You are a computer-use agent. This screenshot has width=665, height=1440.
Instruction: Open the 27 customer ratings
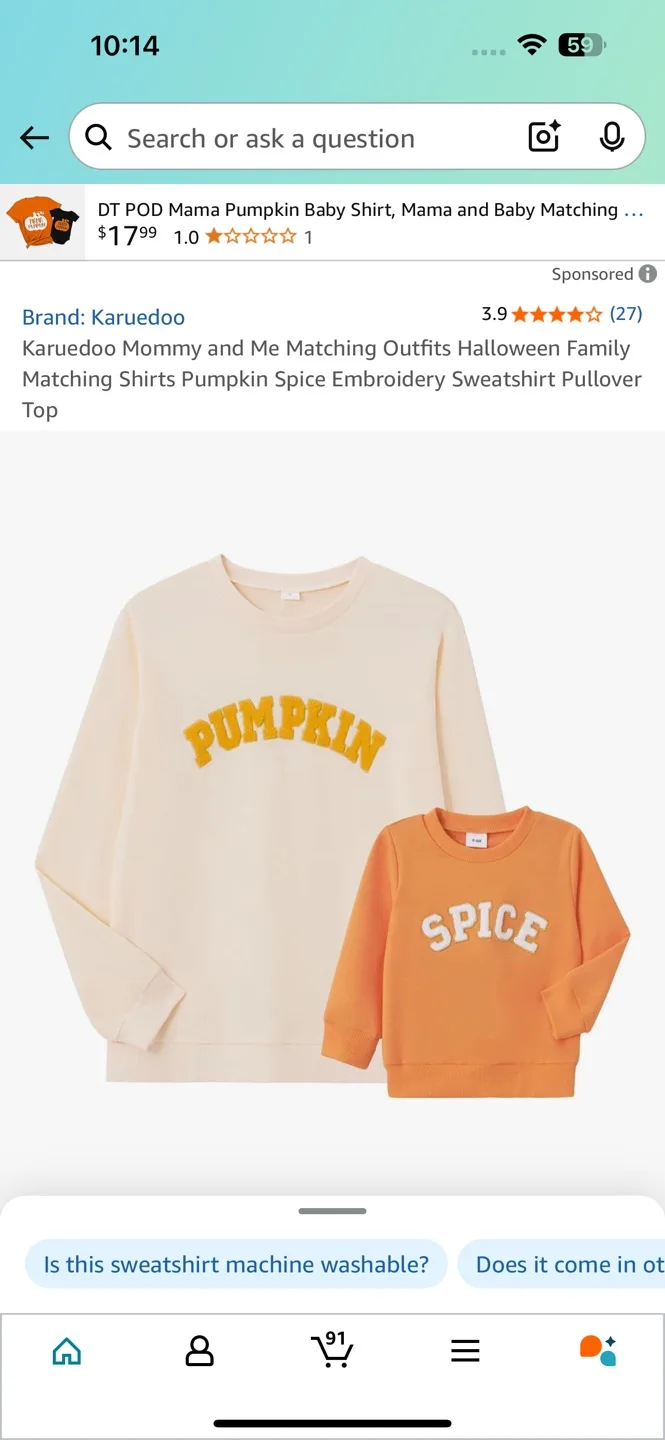click(x=626, y=314)
